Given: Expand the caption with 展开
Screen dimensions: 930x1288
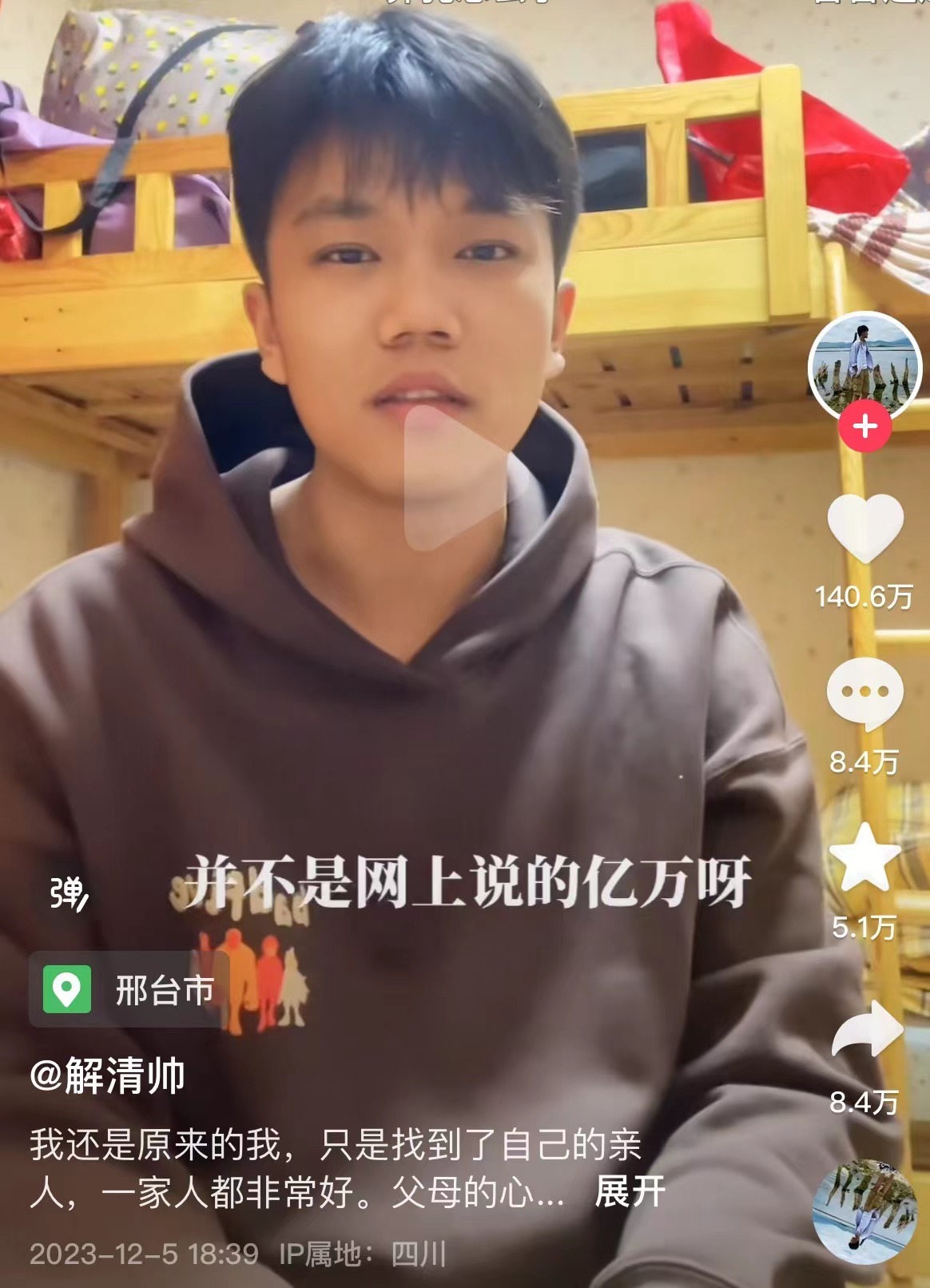Looking at the screenshot, I should (630, 1191).
